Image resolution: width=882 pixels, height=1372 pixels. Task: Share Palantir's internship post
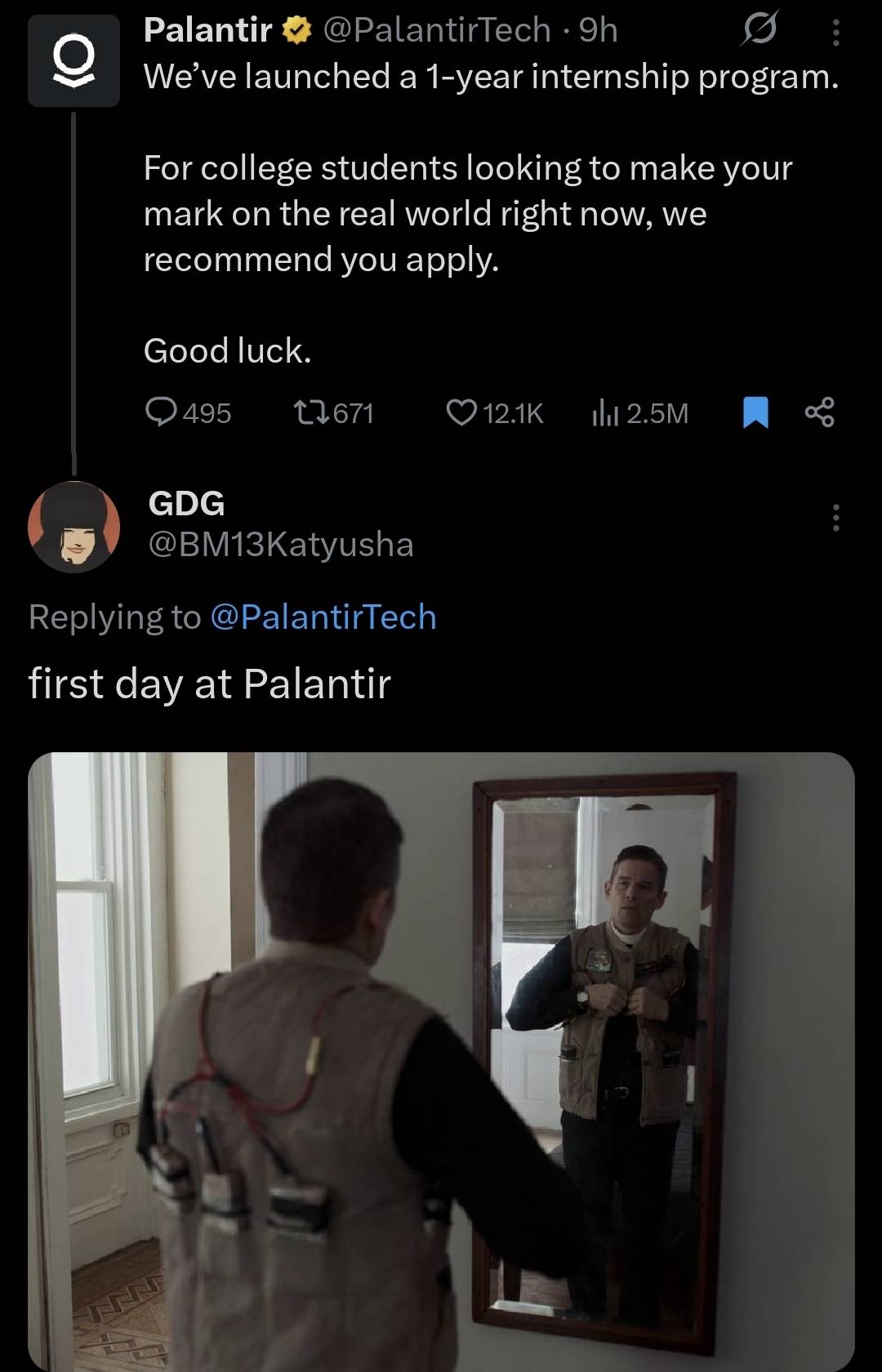(x=819, y=412)
